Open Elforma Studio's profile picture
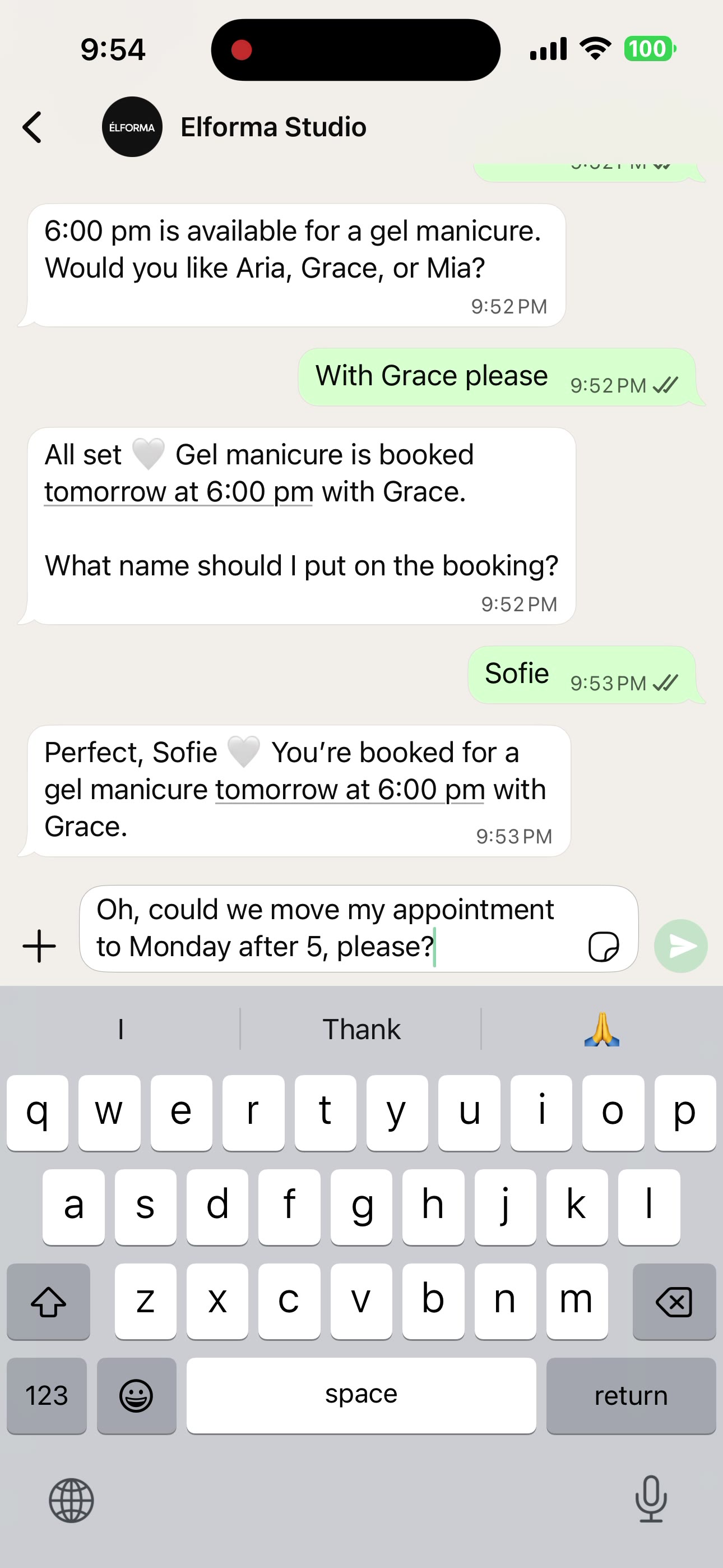This screenshot has height=1568, width=723. [x=132, y=127]
